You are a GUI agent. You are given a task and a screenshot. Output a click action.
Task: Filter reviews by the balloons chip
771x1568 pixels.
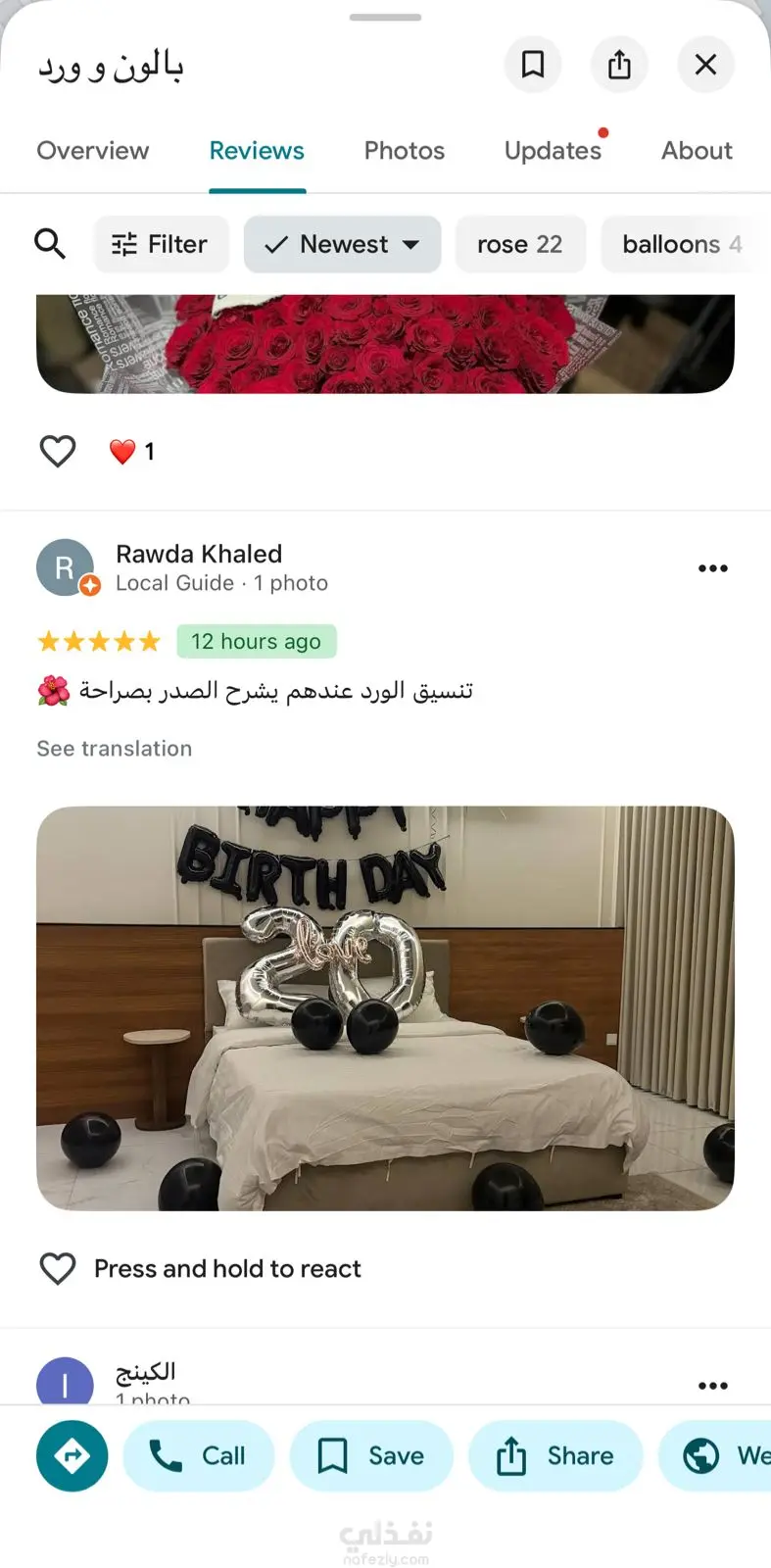[680, 244]
